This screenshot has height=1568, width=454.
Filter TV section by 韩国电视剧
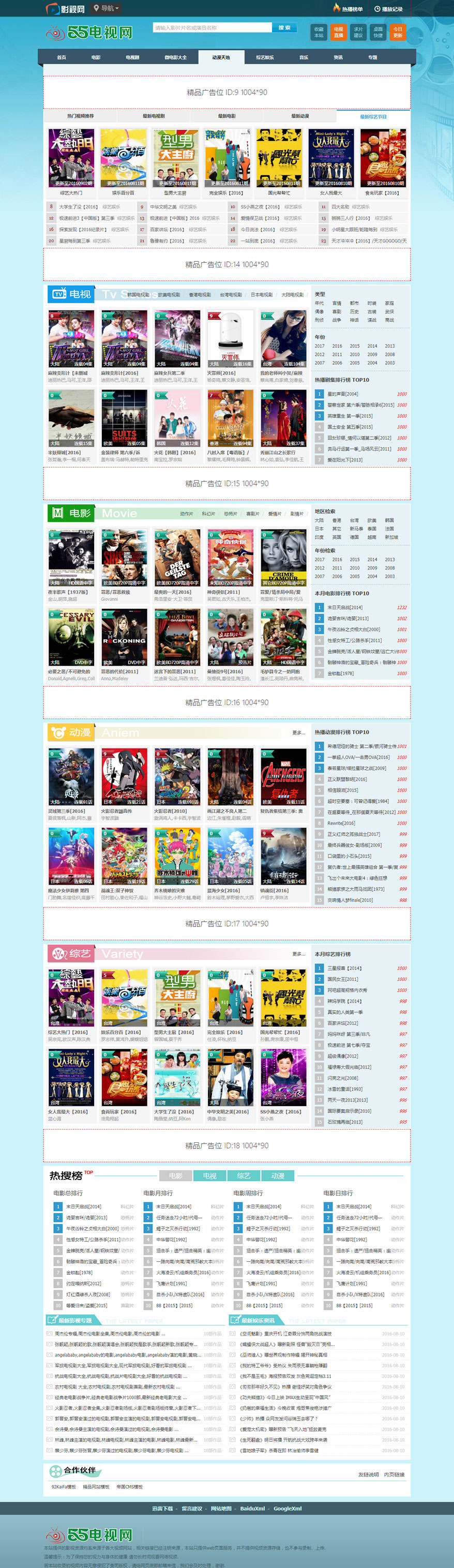point(139,294)
